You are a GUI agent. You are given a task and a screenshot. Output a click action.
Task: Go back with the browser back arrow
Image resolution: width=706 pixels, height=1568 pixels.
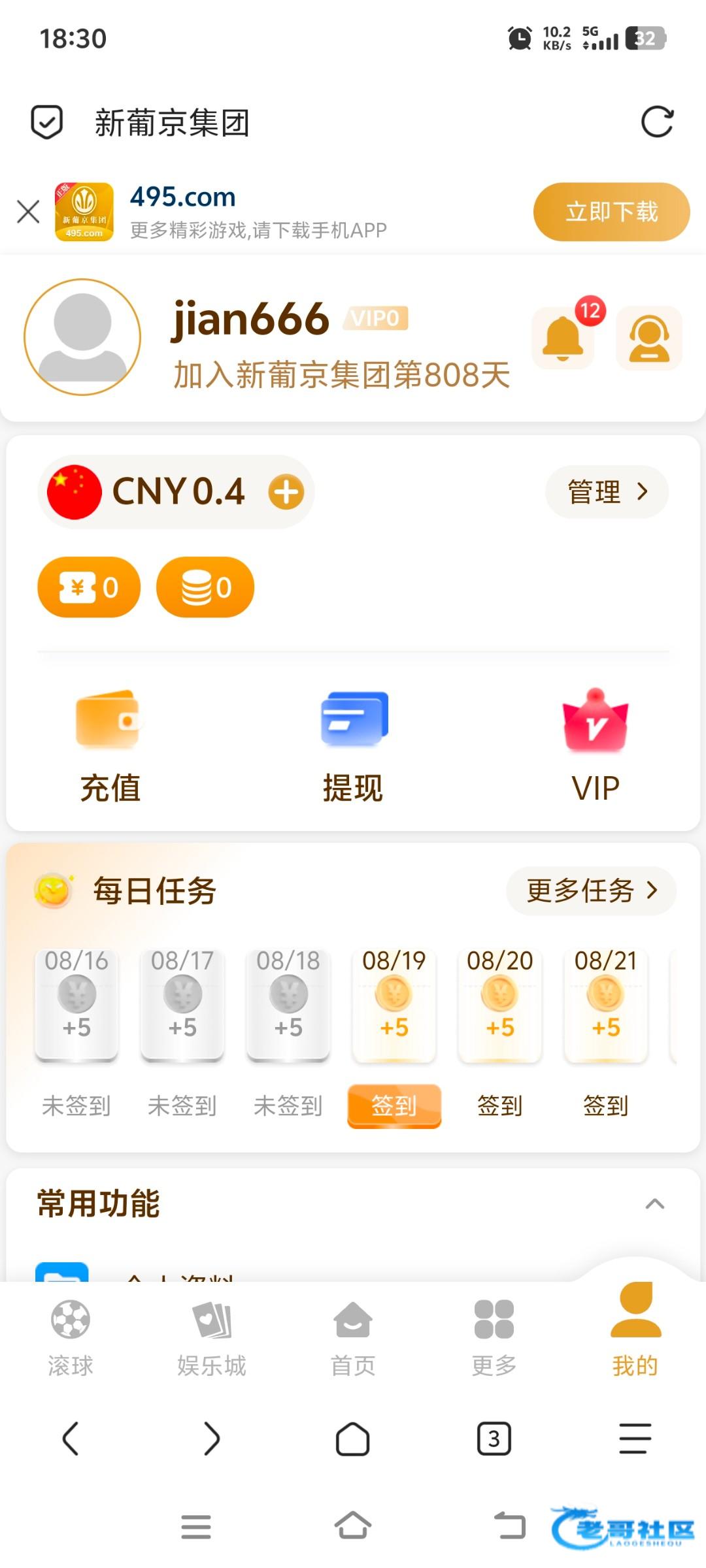[71, 1439]
